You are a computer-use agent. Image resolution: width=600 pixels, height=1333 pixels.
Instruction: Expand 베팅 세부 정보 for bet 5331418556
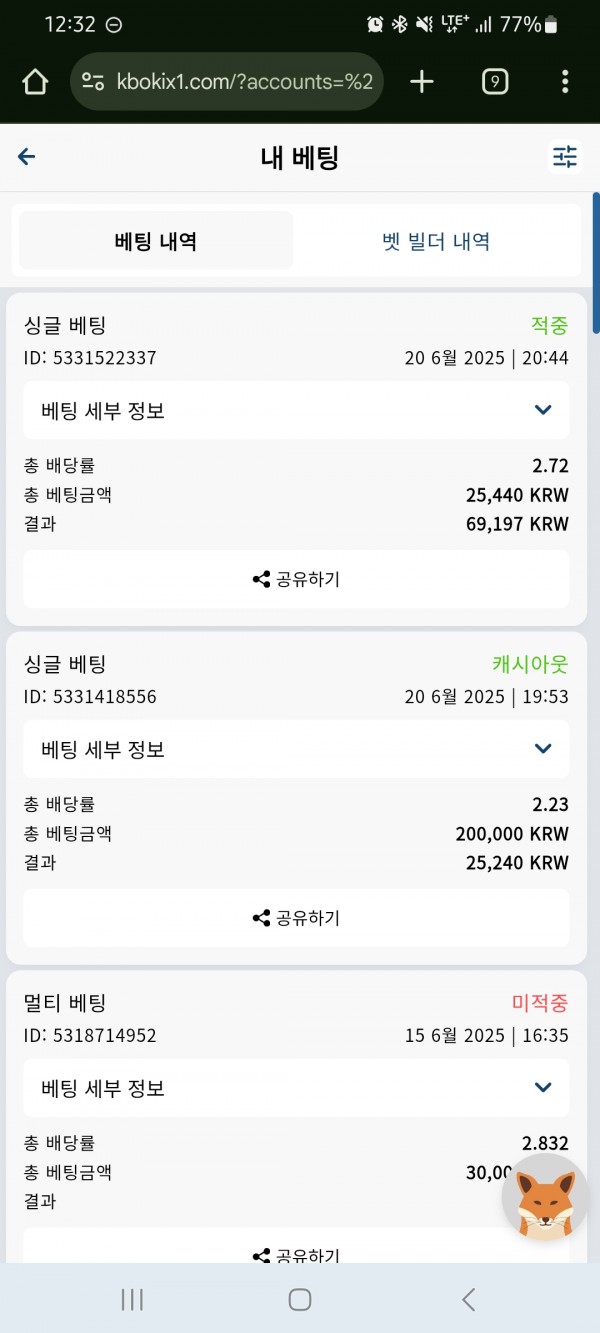[296, 749]
